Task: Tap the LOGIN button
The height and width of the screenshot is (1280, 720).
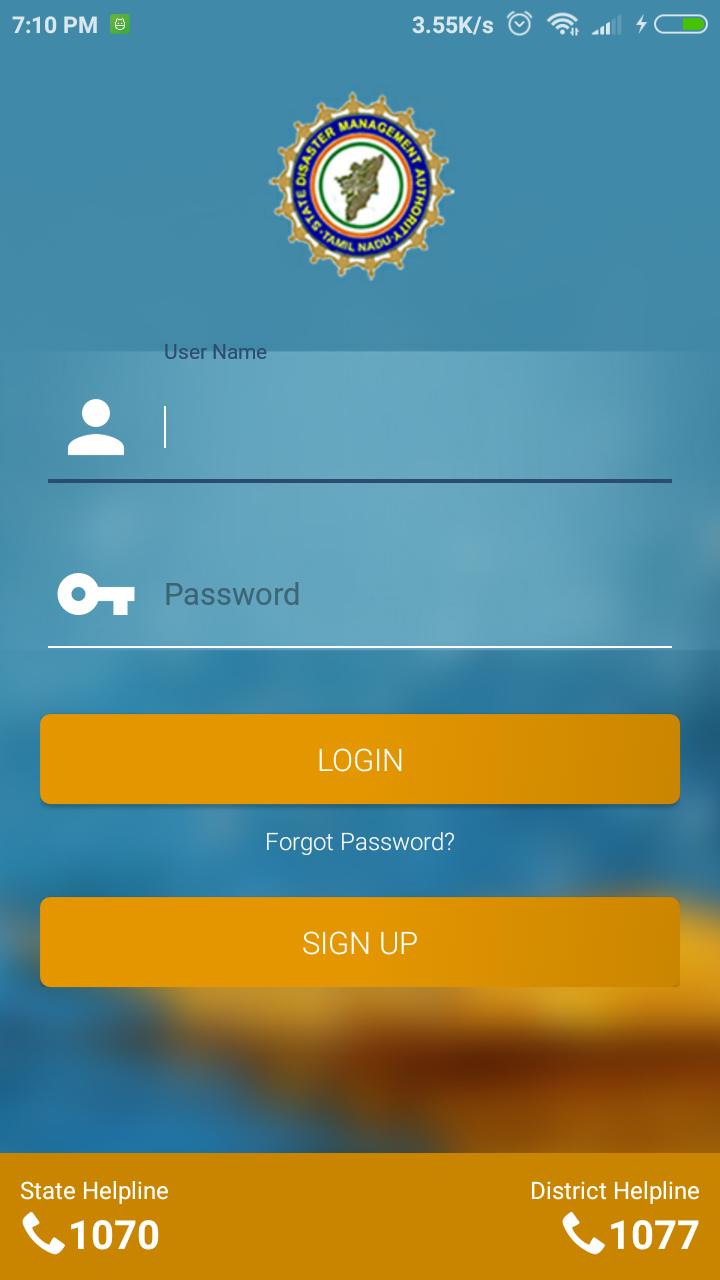Action: pyautogui.click(x=360, y=760)
